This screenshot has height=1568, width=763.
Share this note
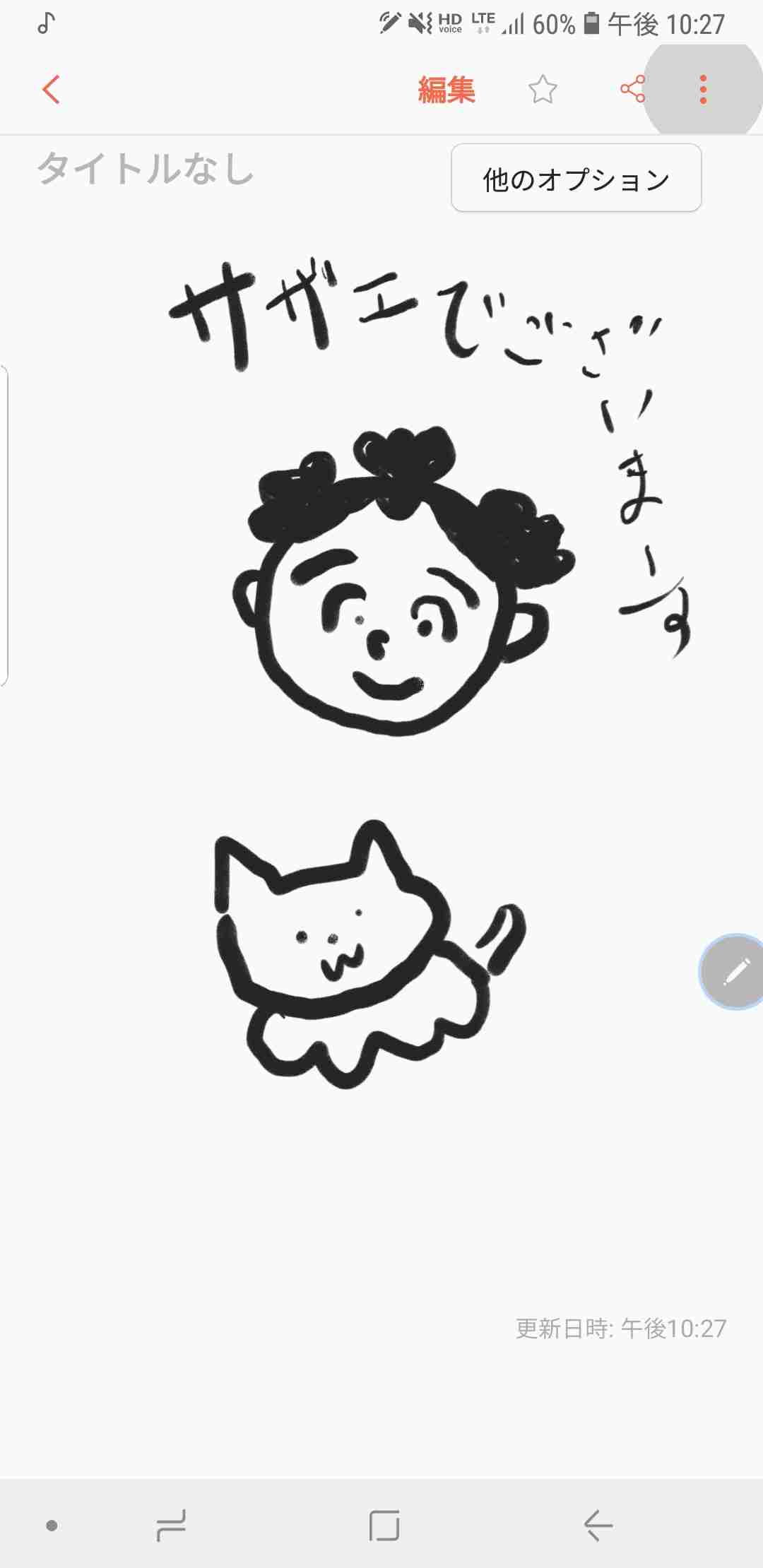pyautogui.click(x=632, y=90)
